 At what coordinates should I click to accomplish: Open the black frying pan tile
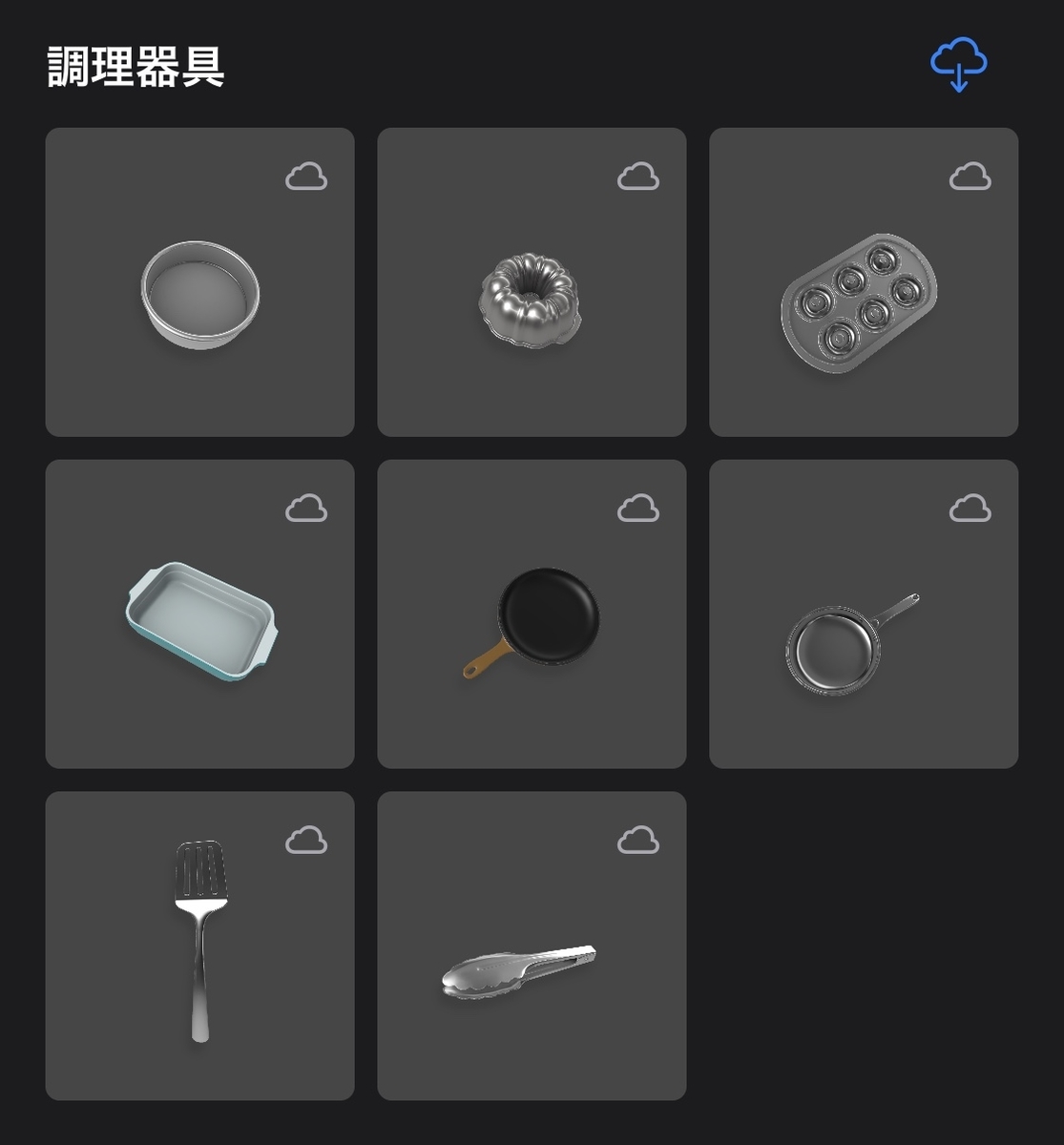532,614
